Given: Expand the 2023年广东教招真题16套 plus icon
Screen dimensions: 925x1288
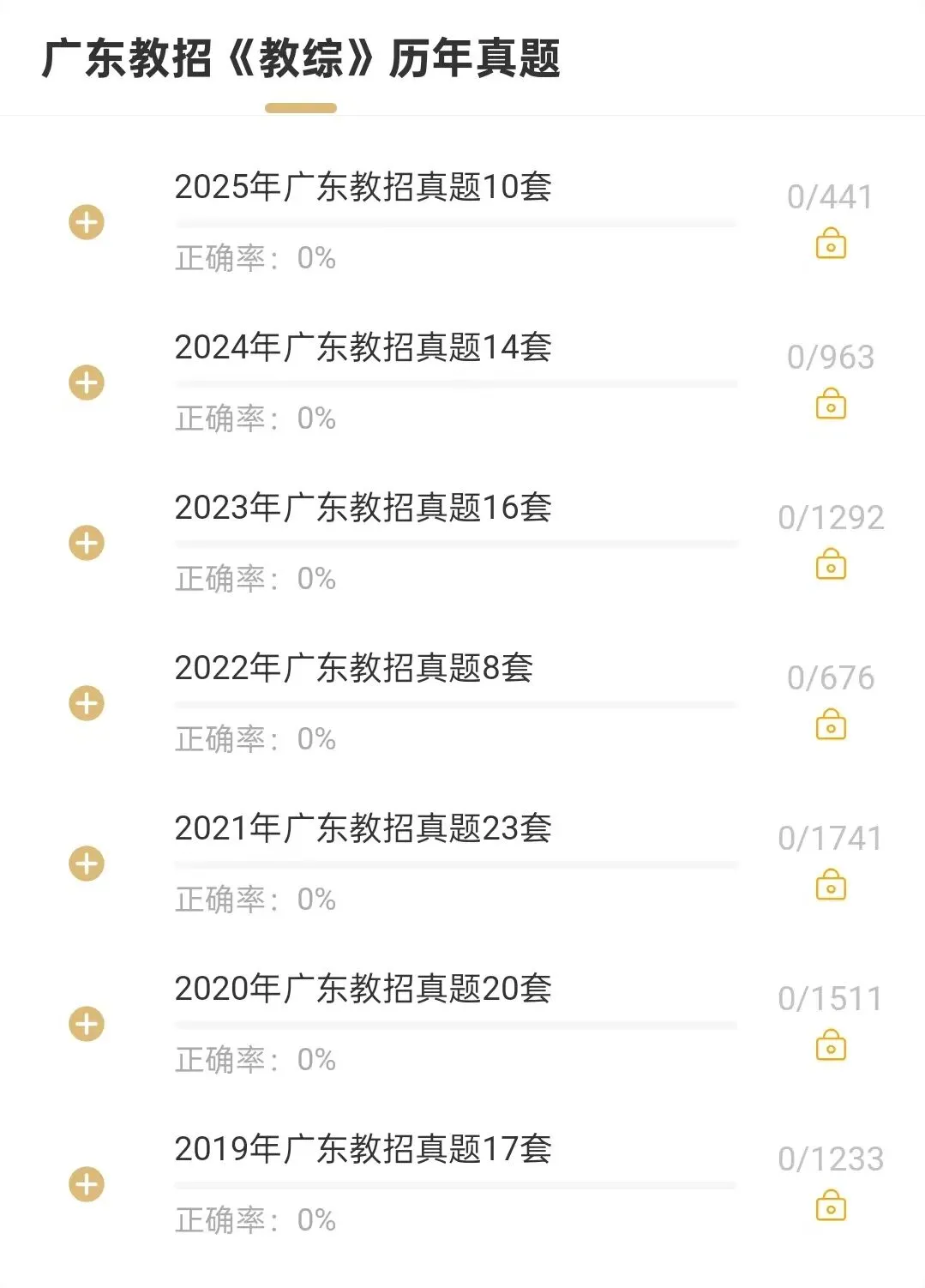Looking at the screenshot, I should [x=87, y=543].
